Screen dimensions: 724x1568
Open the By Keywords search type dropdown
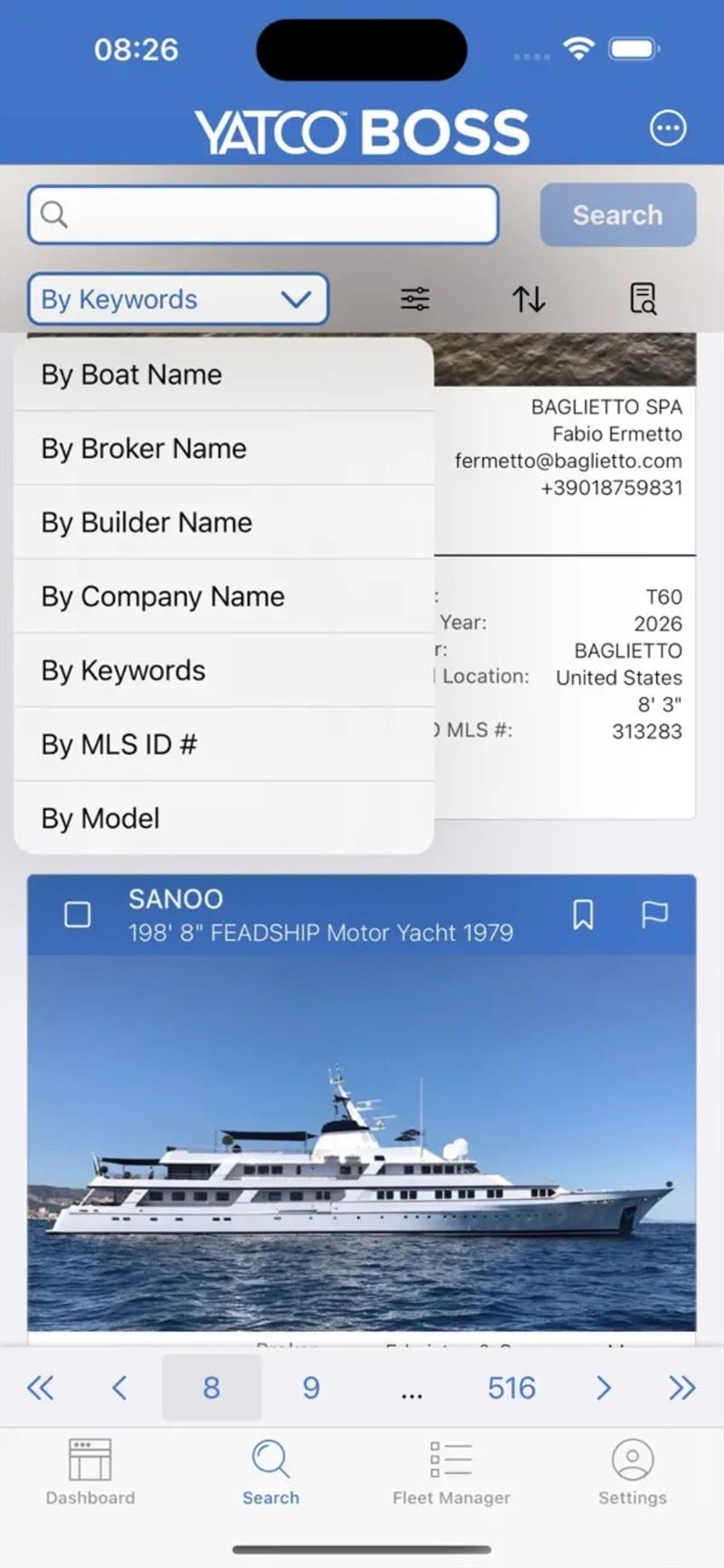coord(177,299)
